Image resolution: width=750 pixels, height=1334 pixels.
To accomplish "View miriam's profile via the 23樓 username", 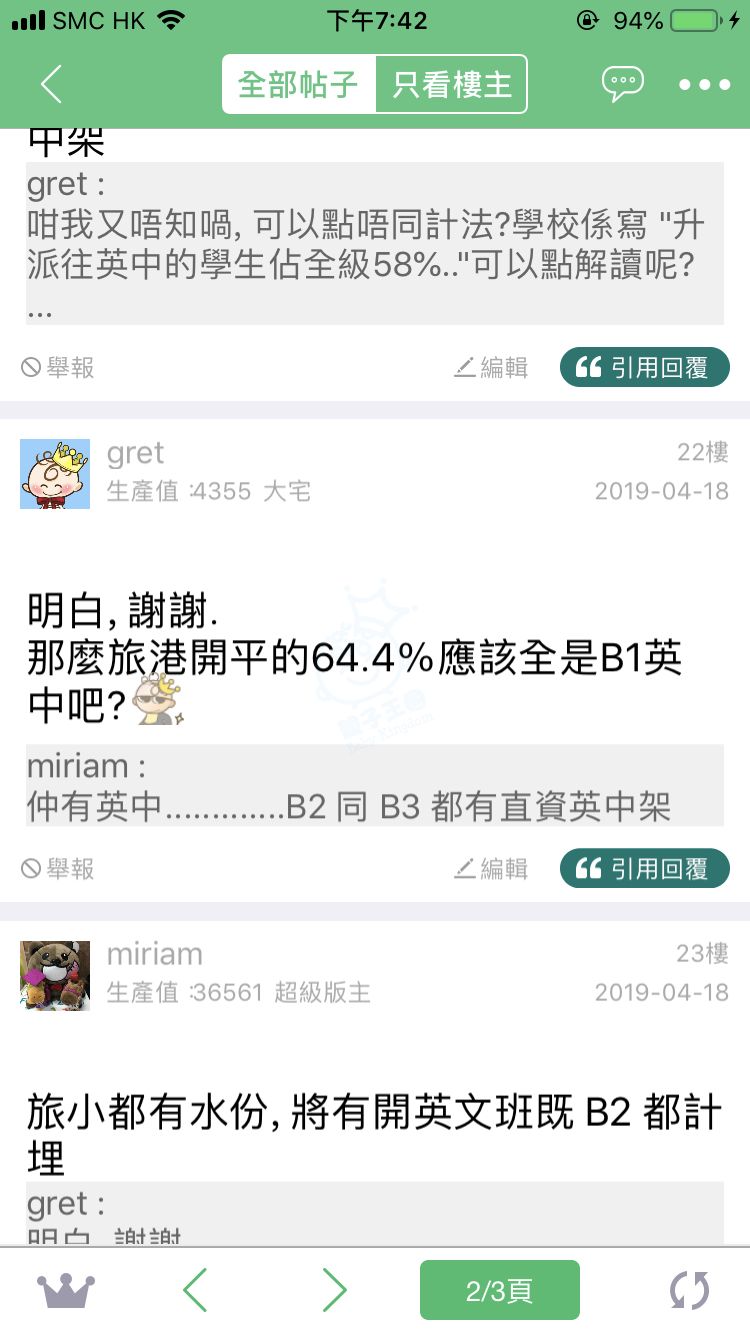I will tap(154, 955).
